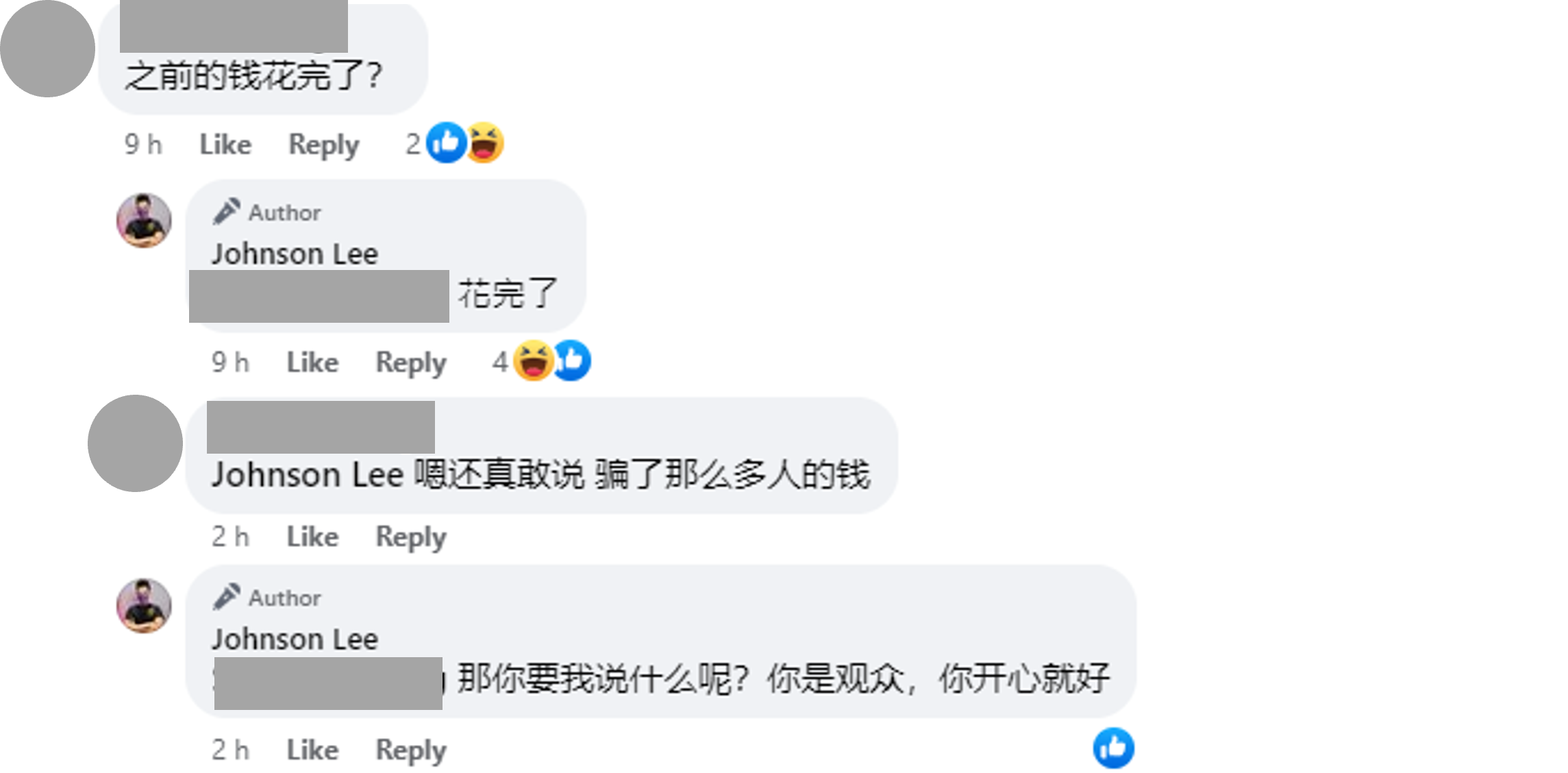The image size is (1568, 773).
Task: Like Johnson Lee's reply 花完了
Action: [x=312, y=363]
